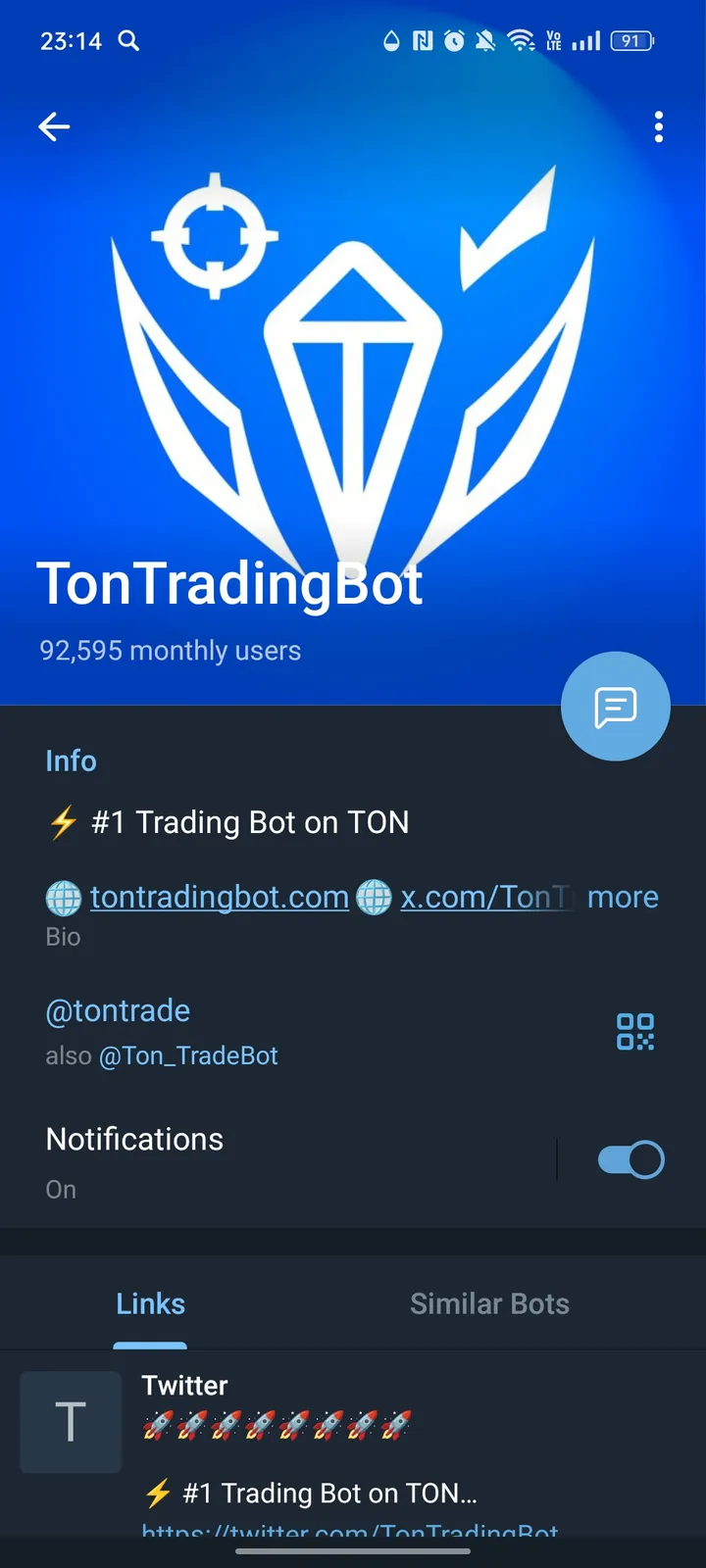The width and height of the screenshot is (706, 1568).
Task: Open the @tontrade username
Action: click(117, 1010)
